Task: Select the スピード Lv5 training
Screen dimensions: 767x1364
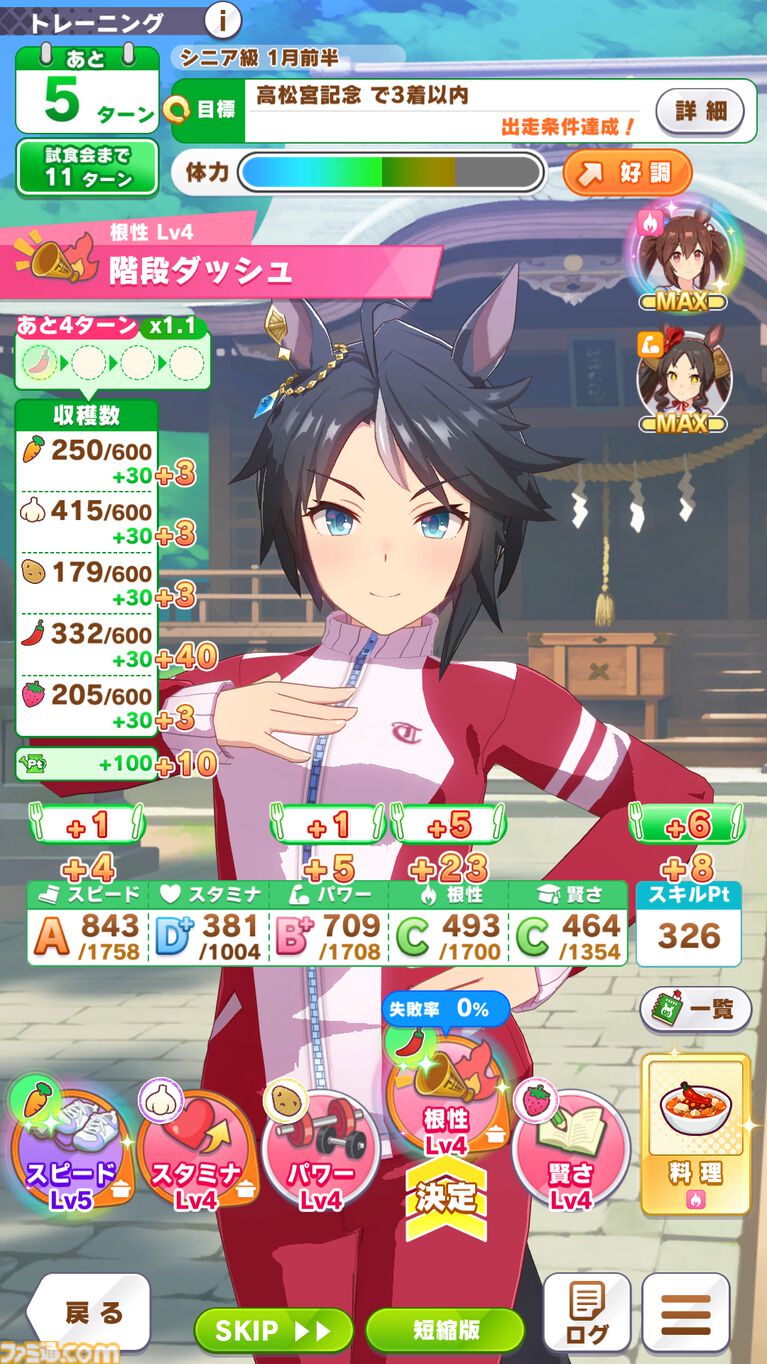Action: [76, 1145]
